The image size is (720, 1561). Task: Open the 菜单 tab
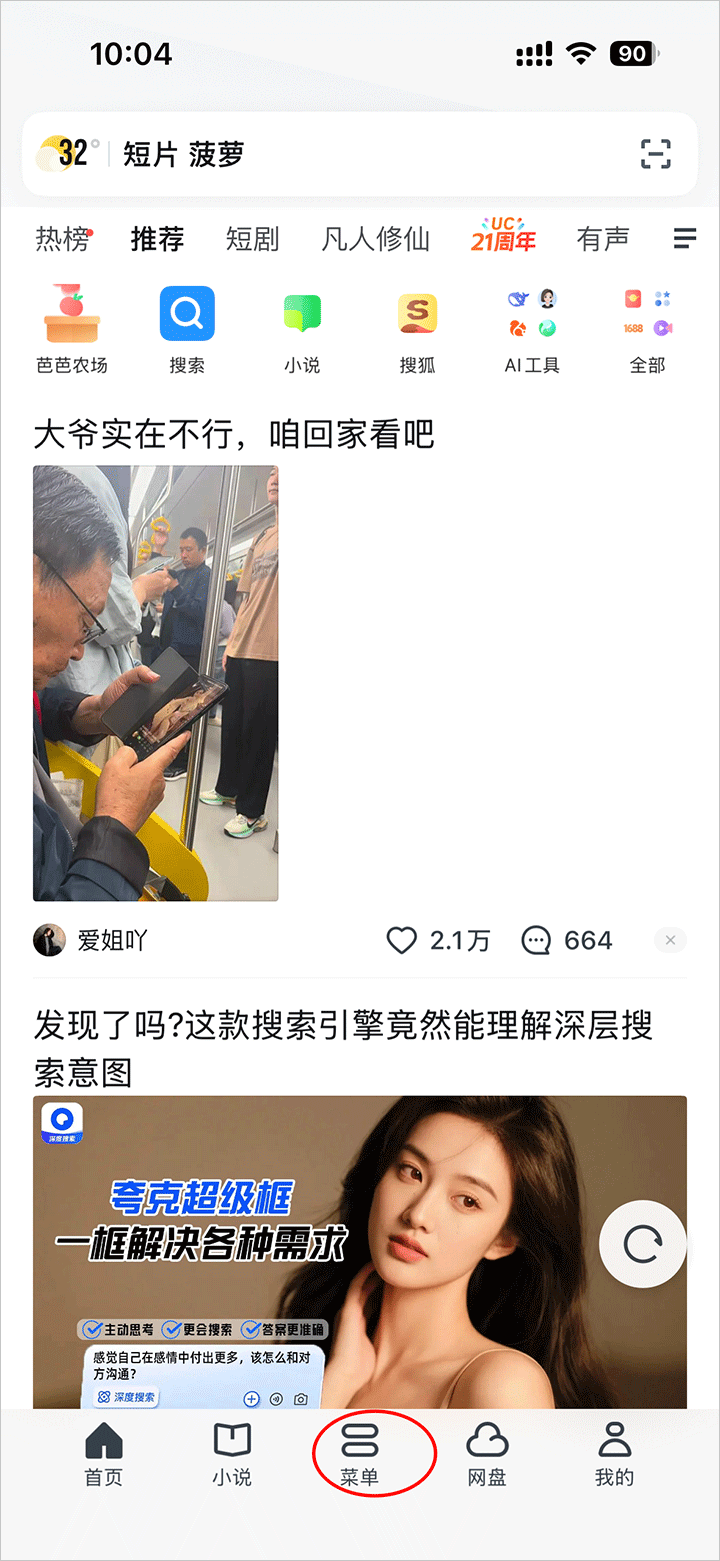[x=360, y=1454]
